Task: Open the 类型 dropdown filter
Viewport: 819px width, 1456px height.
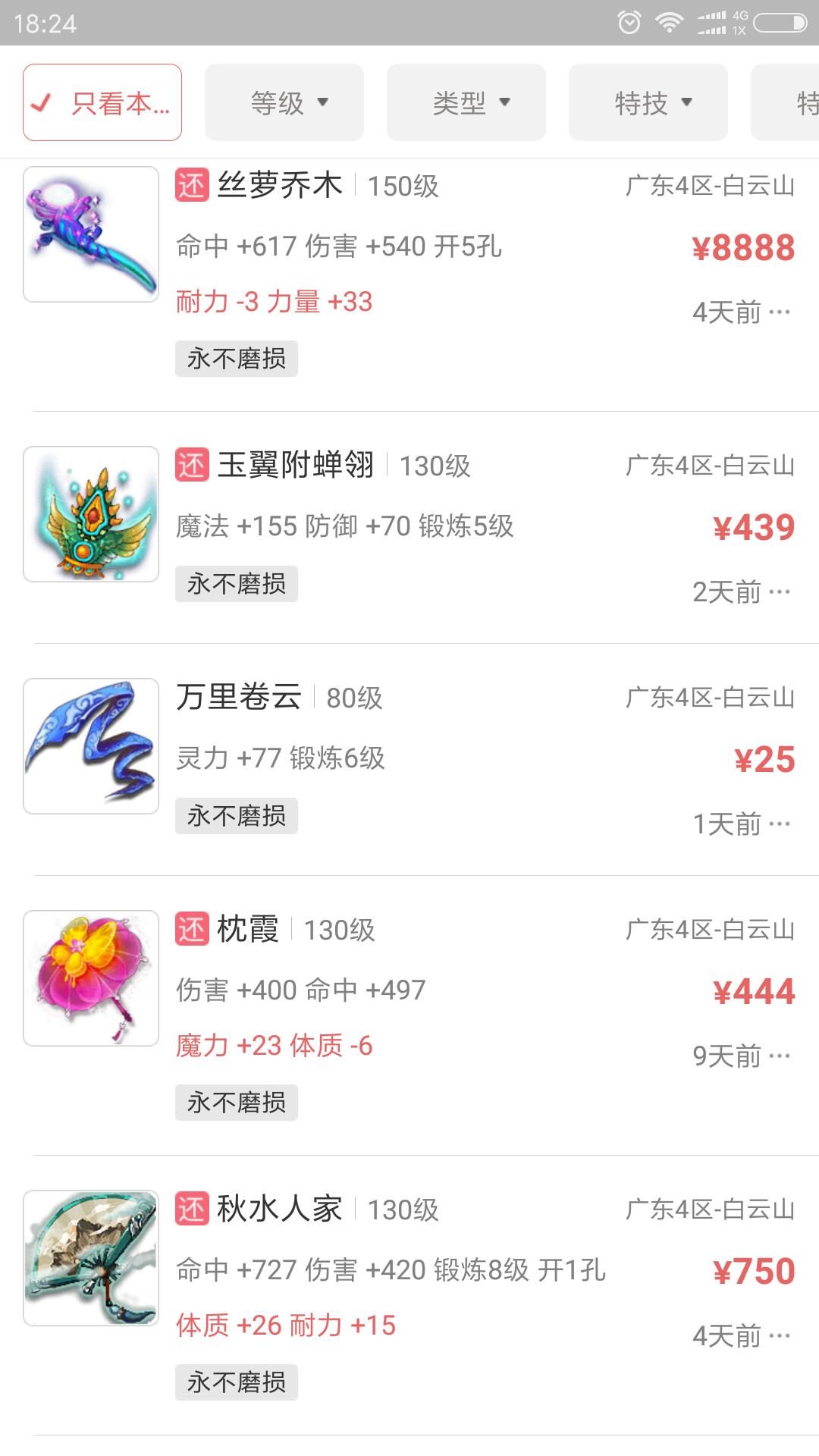Action: (466, 102)
